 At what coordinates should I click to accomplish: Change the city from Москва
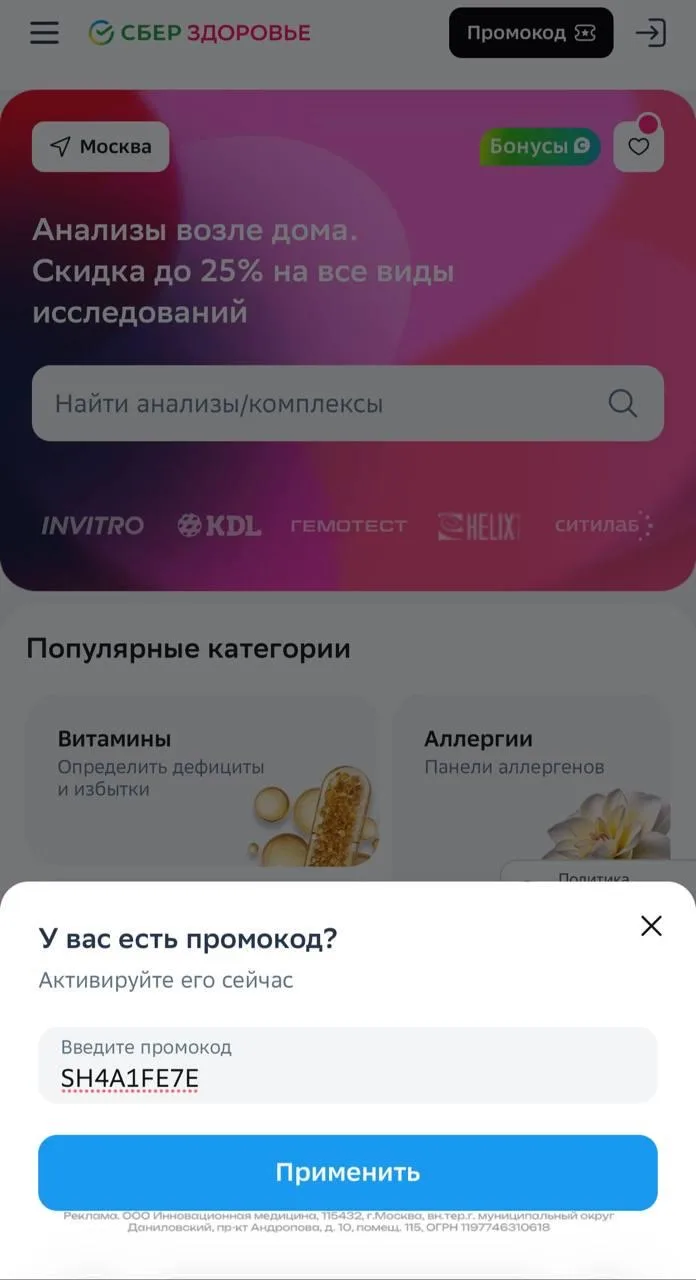tap(101, 147)
